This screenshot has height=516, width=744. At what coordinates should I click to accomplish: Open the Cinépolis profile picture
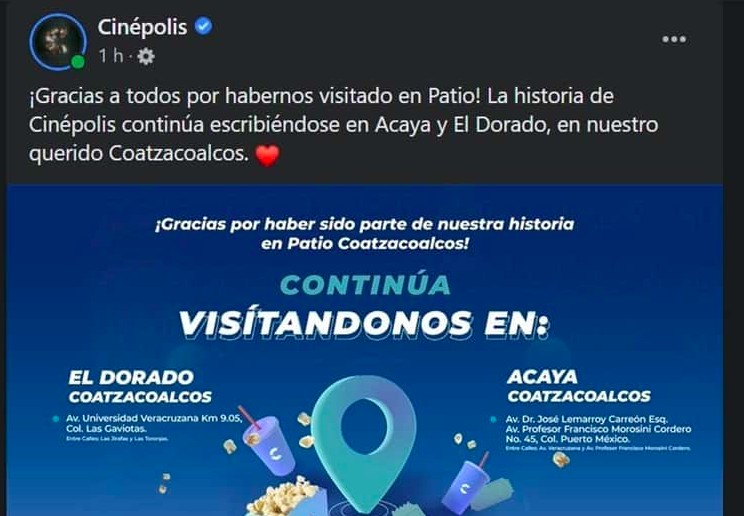click(57, 42)
